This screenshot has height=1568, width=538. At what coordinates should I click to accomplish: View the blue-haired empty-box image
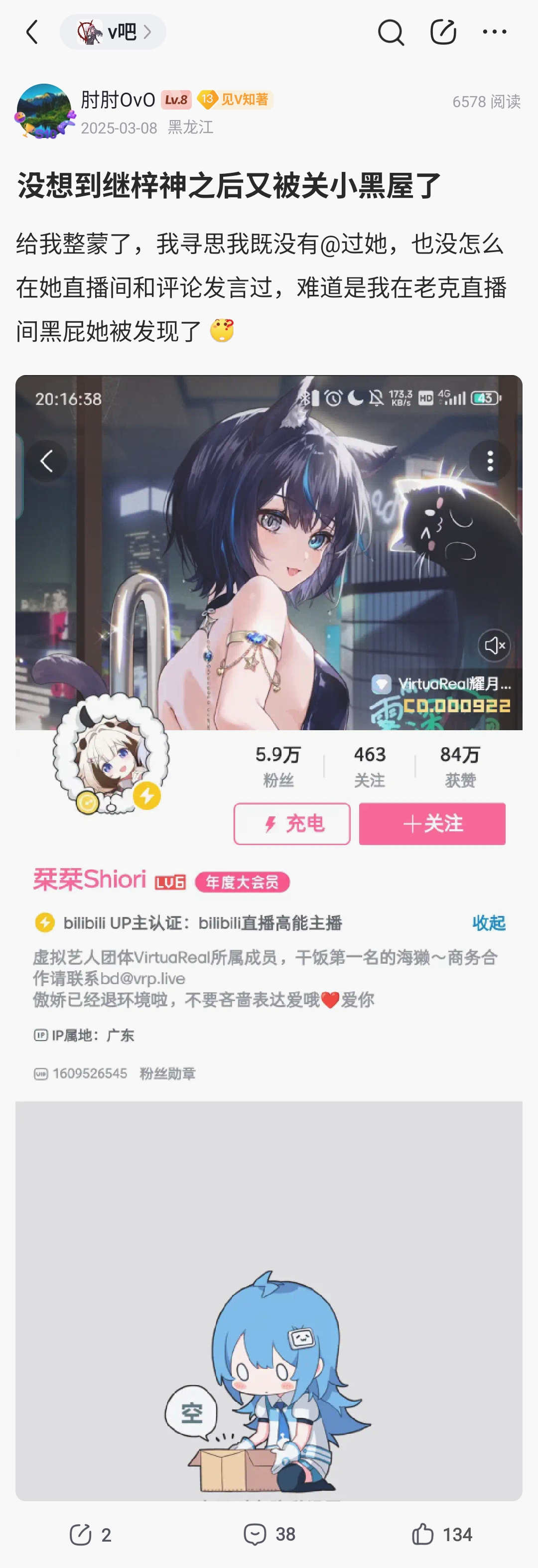[x=269, y=1300]
